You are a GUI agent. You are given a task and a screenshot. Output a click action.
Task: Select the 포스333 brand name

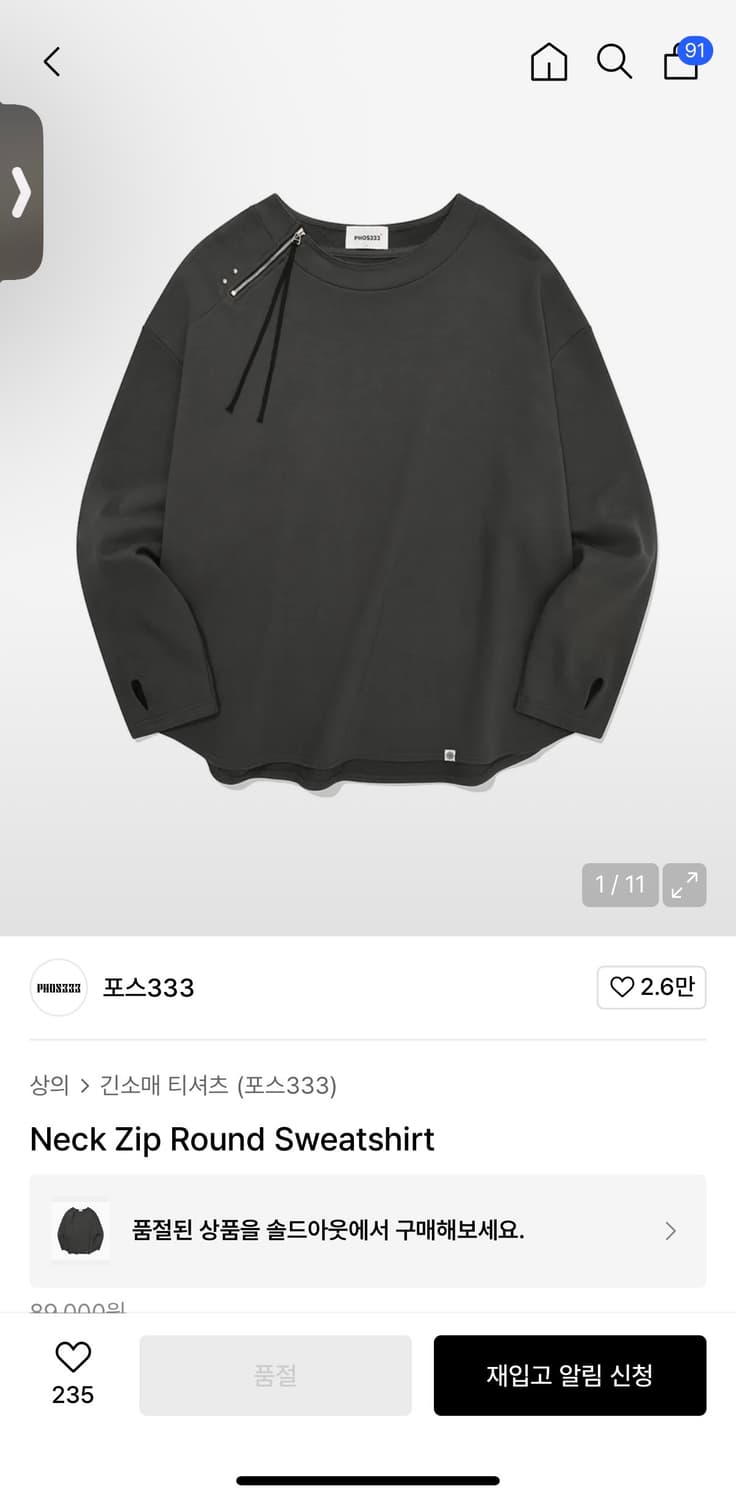pyautogui.click(x=148, y=987)
